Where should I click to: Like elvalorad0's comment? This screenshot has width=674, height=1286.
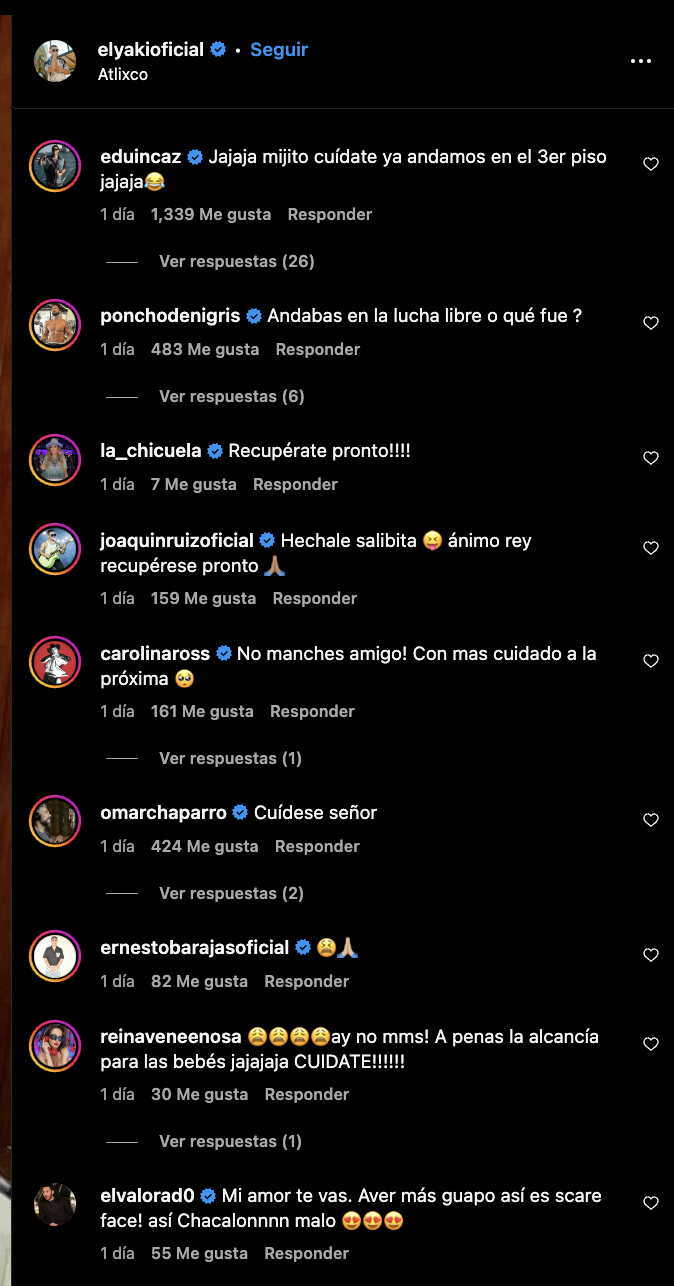651,1203
